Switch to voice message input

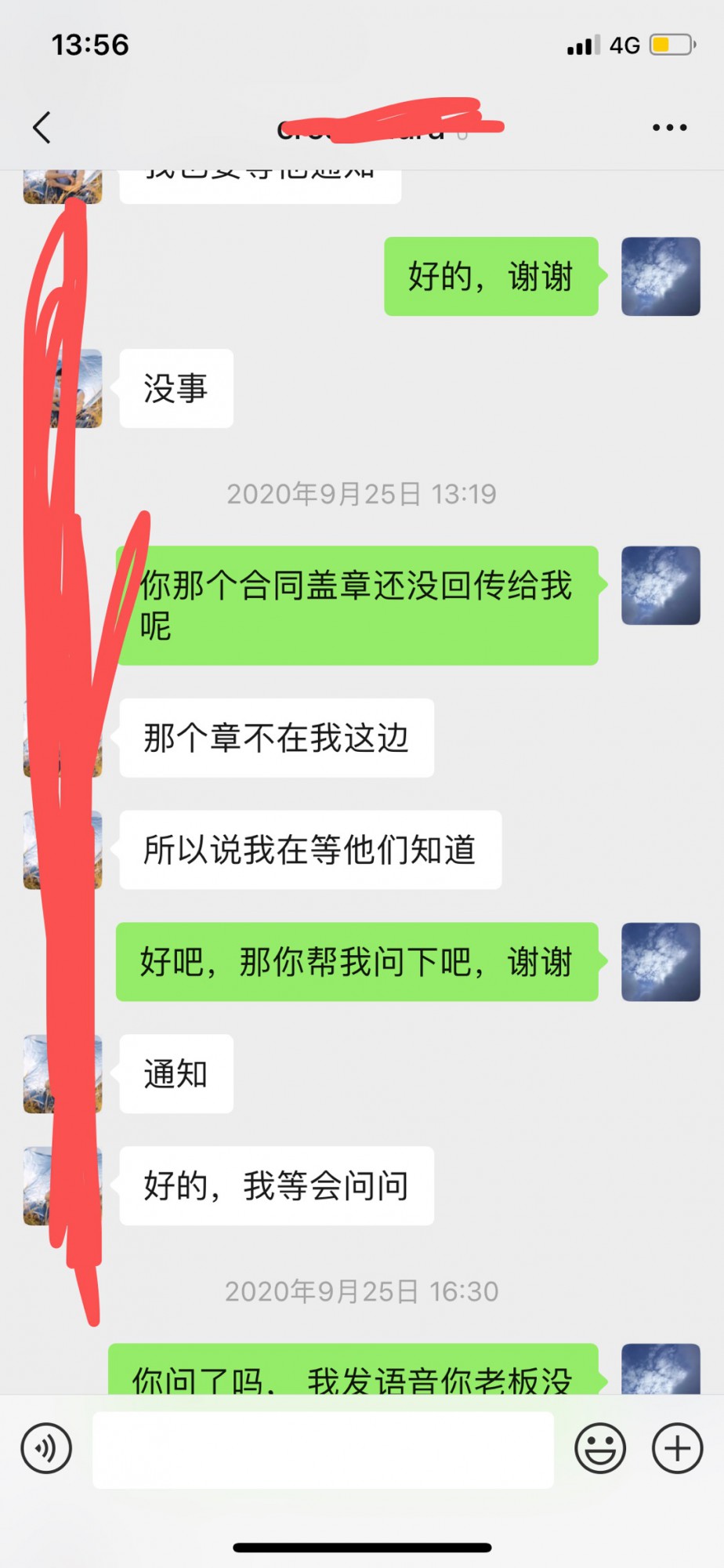tap(47, 1448)
